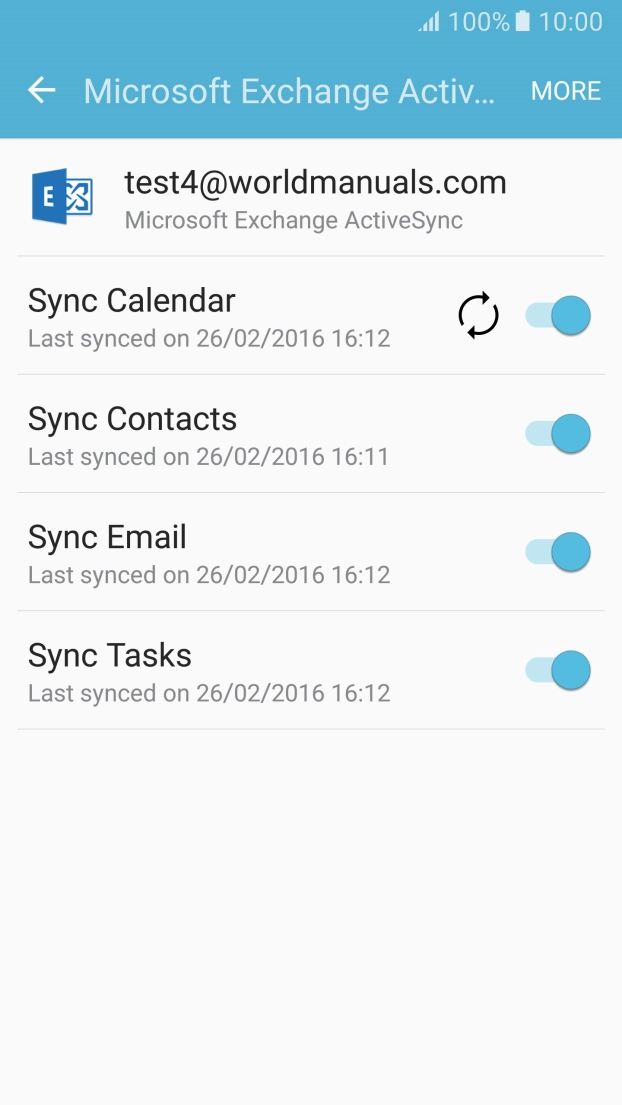The image size is (622, 1105).
Task: Go back using the arrow icon
Action: tap(42, 91)
